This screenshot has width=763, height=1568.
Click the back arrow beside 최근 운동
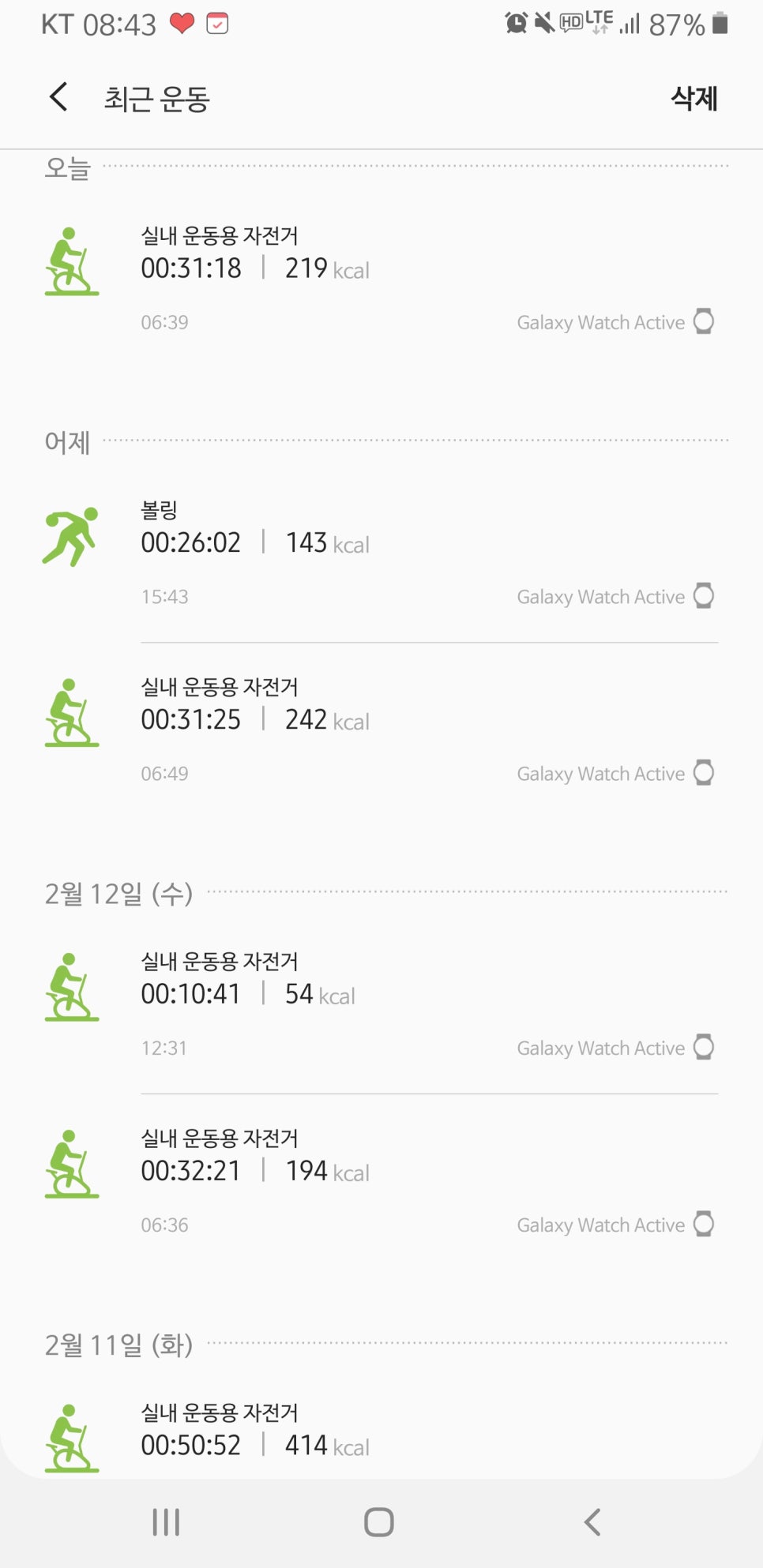pos(56,96)
